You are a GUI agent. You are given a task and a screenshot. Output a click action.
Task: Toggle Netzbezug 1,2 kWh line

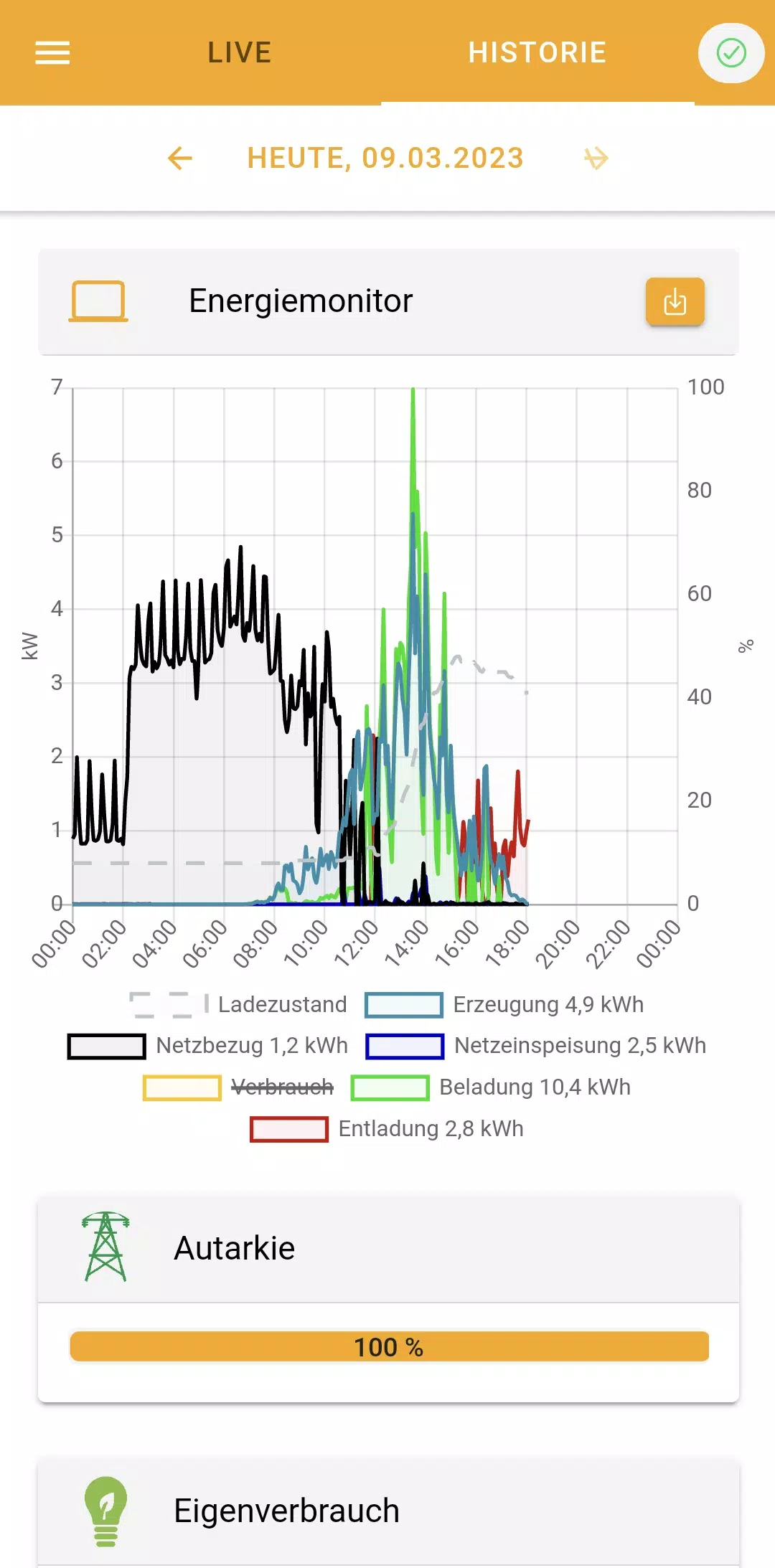click(208, 1046)
